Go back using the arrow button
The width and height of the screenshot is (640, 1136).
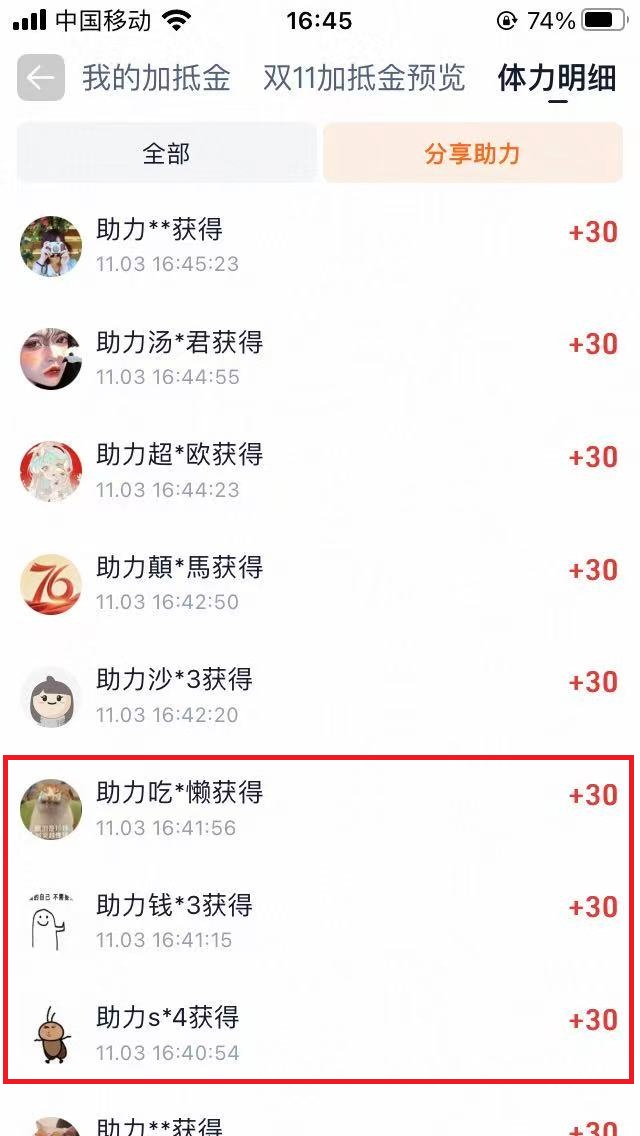pyautogui.click(x=41, y=78)
